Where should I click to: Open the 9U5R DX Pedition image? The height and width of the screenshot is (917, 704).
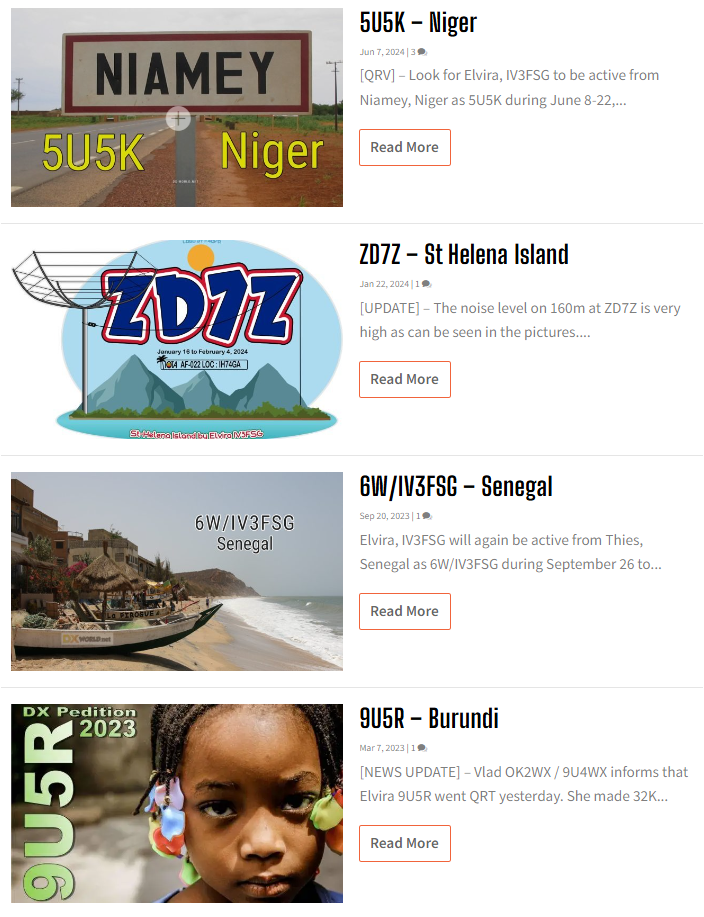[x=177, y=803]
